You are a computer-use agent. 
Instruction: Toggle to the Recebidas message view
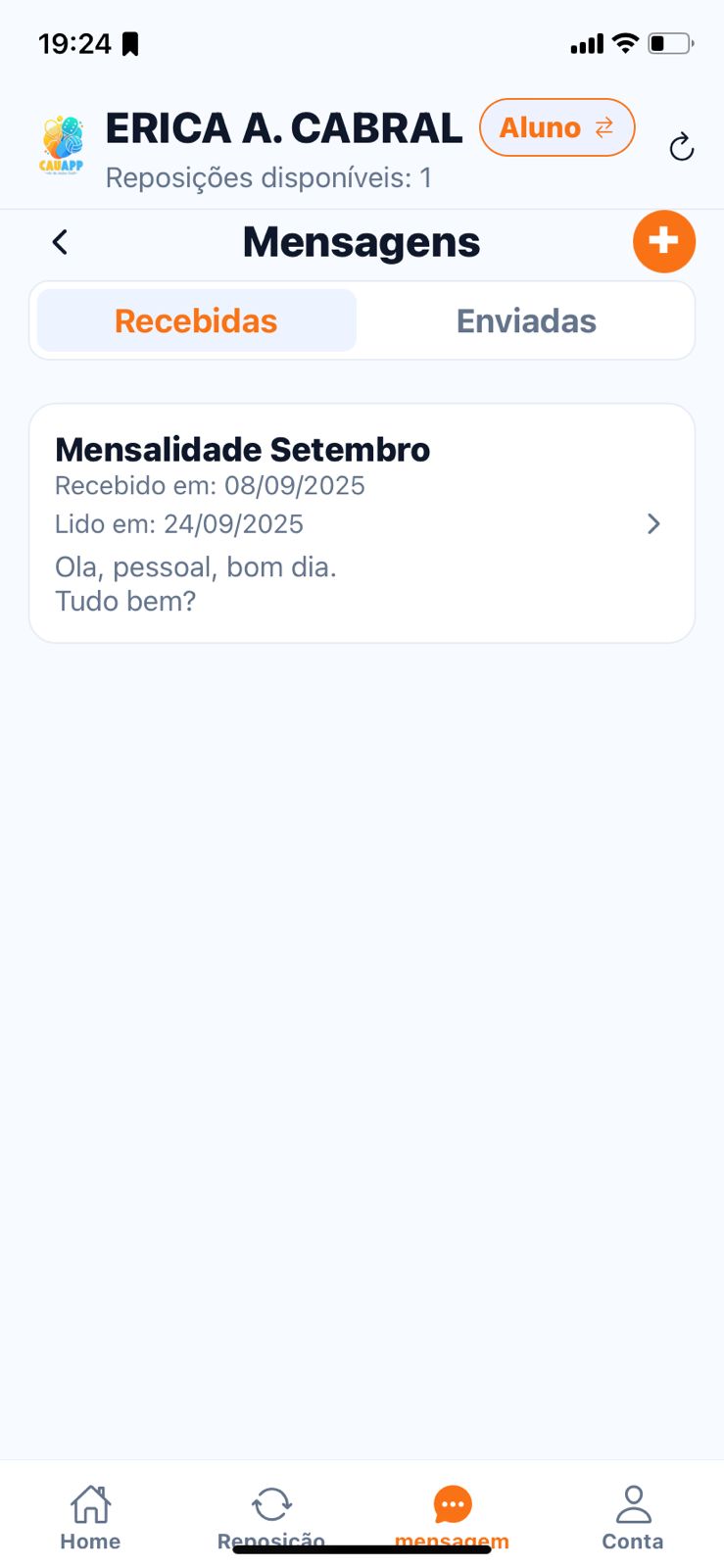point(195,320)
